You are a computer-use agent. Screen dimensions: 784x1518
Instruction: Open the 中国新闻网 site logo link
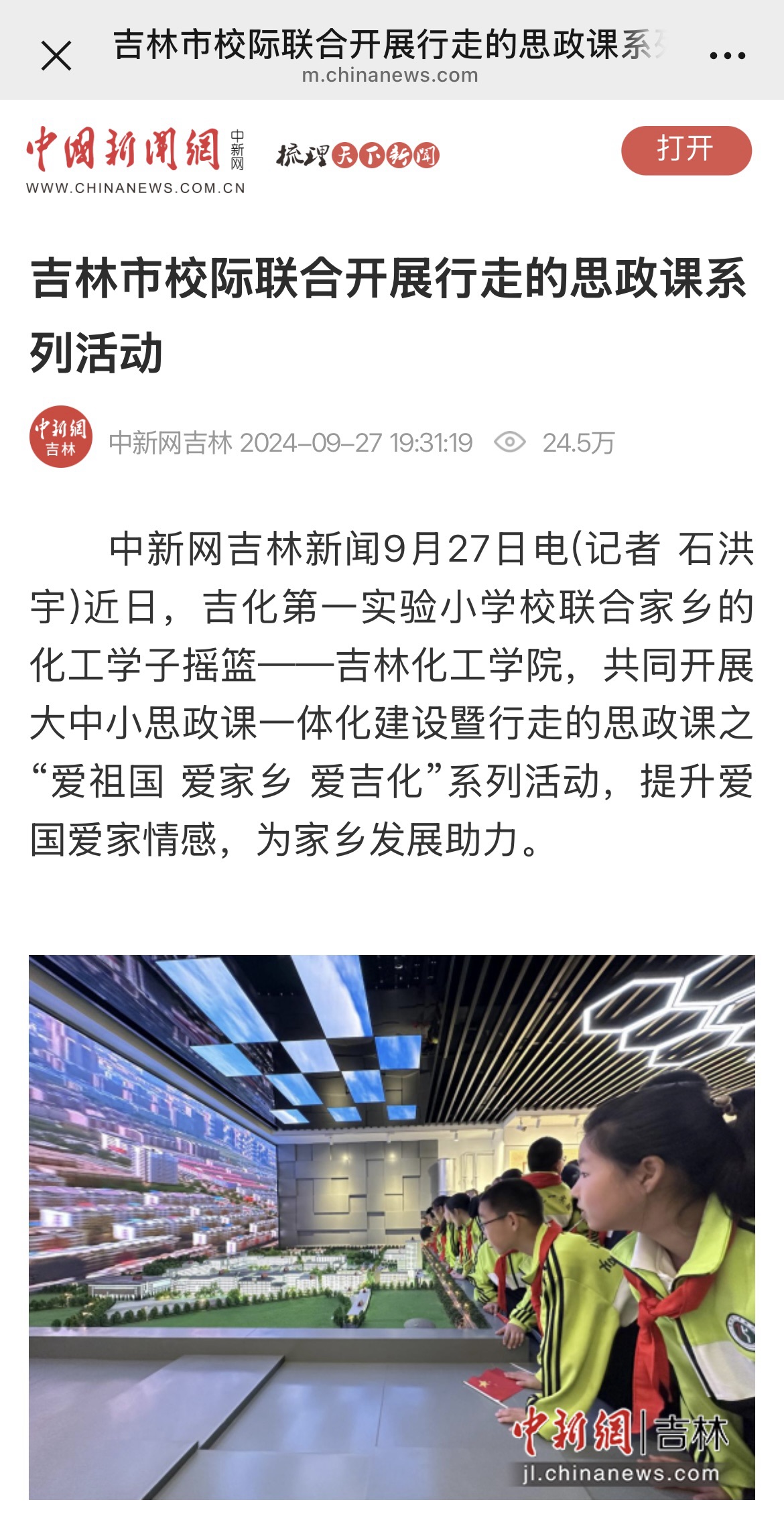pyautogui.click(x=135, y=160)
